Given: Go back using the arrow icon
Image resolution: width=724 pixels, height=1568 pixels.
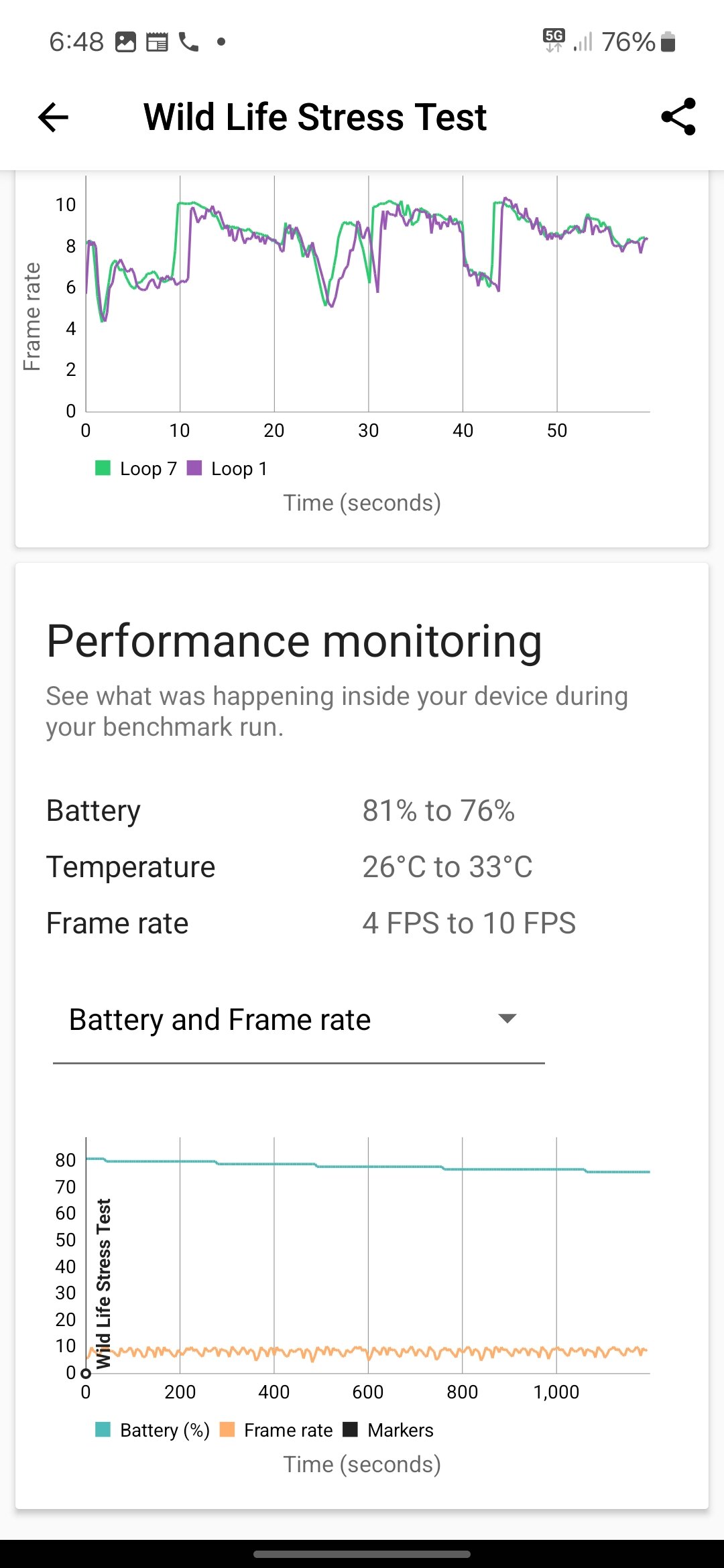Looking at the screenshot, I should pyautogui.click(x=54, y=117).
